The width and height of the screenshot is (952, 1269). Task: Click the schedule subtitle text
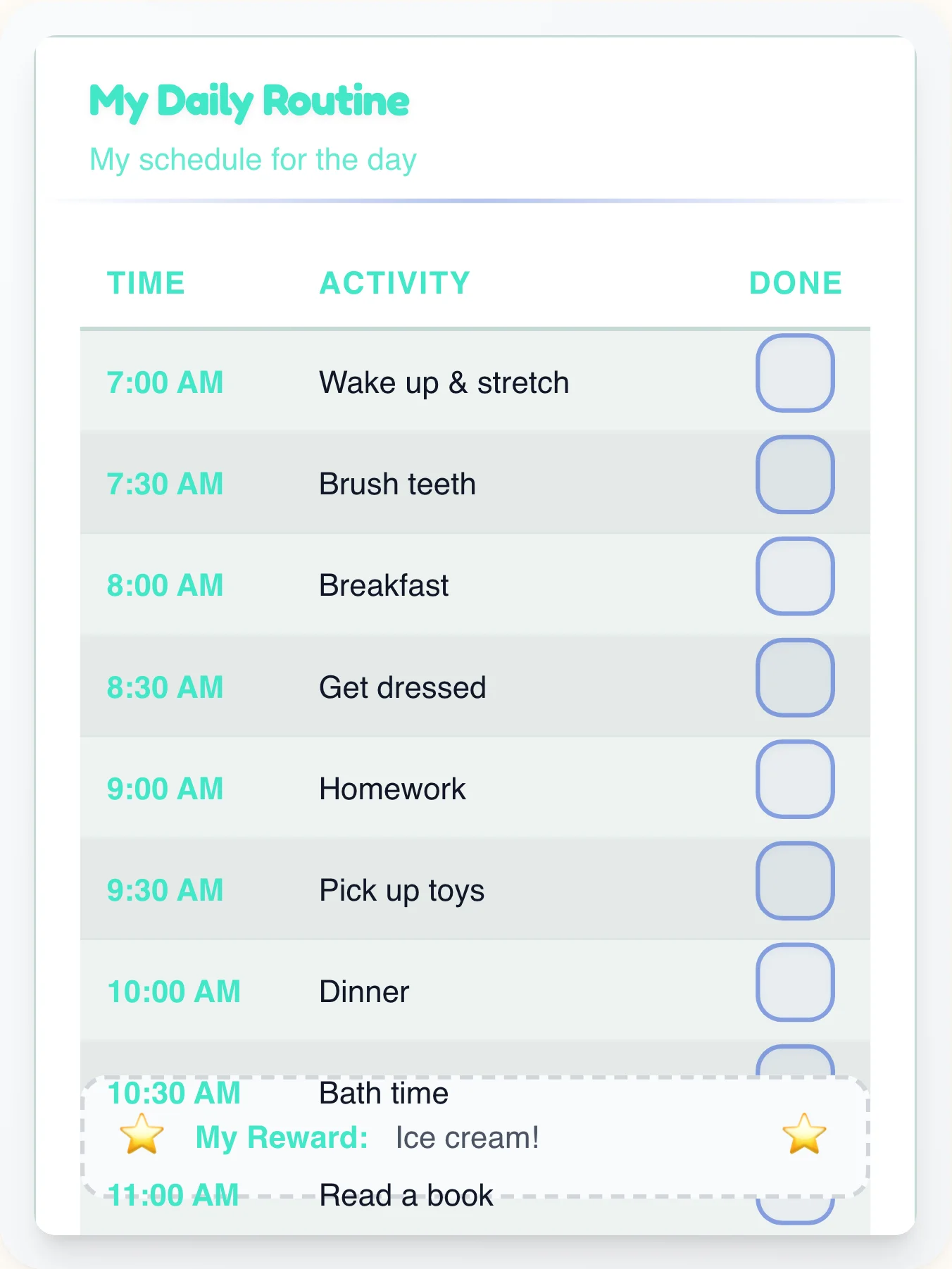[252, 159]
